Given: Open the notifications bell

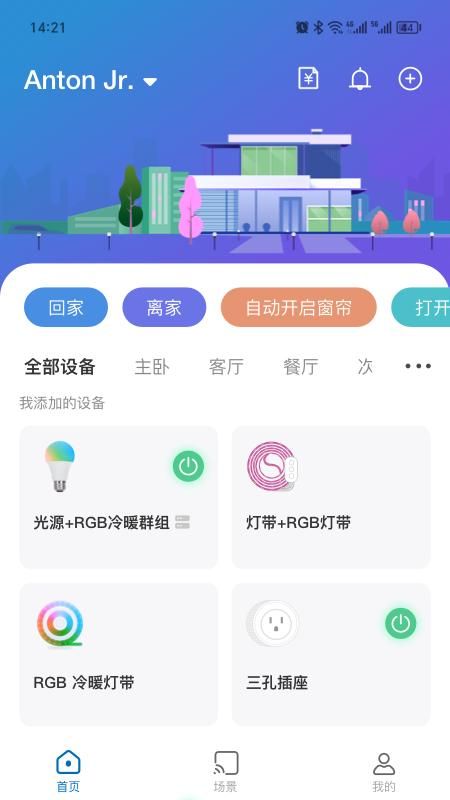Looking at the screenshot, I should (x=360, y=79).
